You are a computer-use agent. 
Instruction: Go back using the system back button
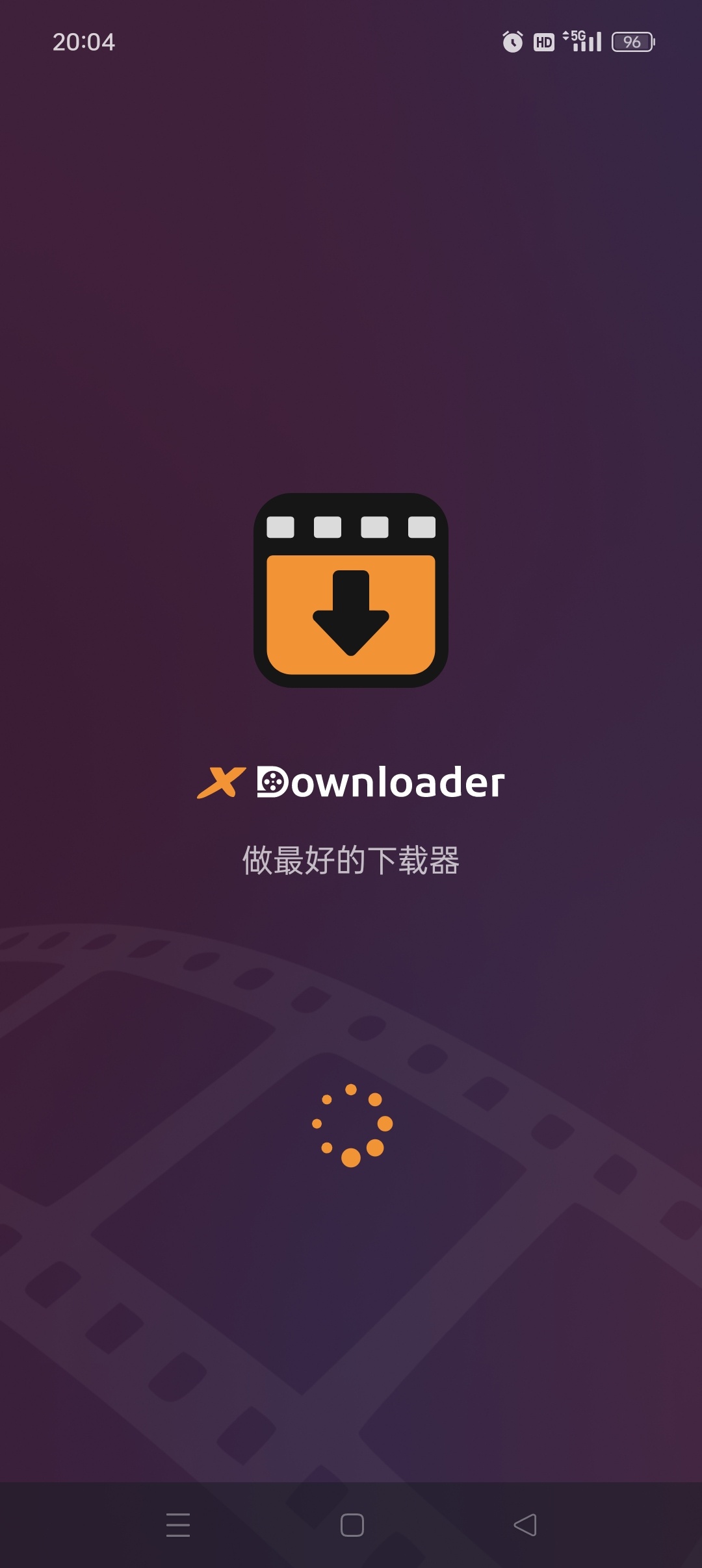pyautogui.click(x=525, y=1524)
